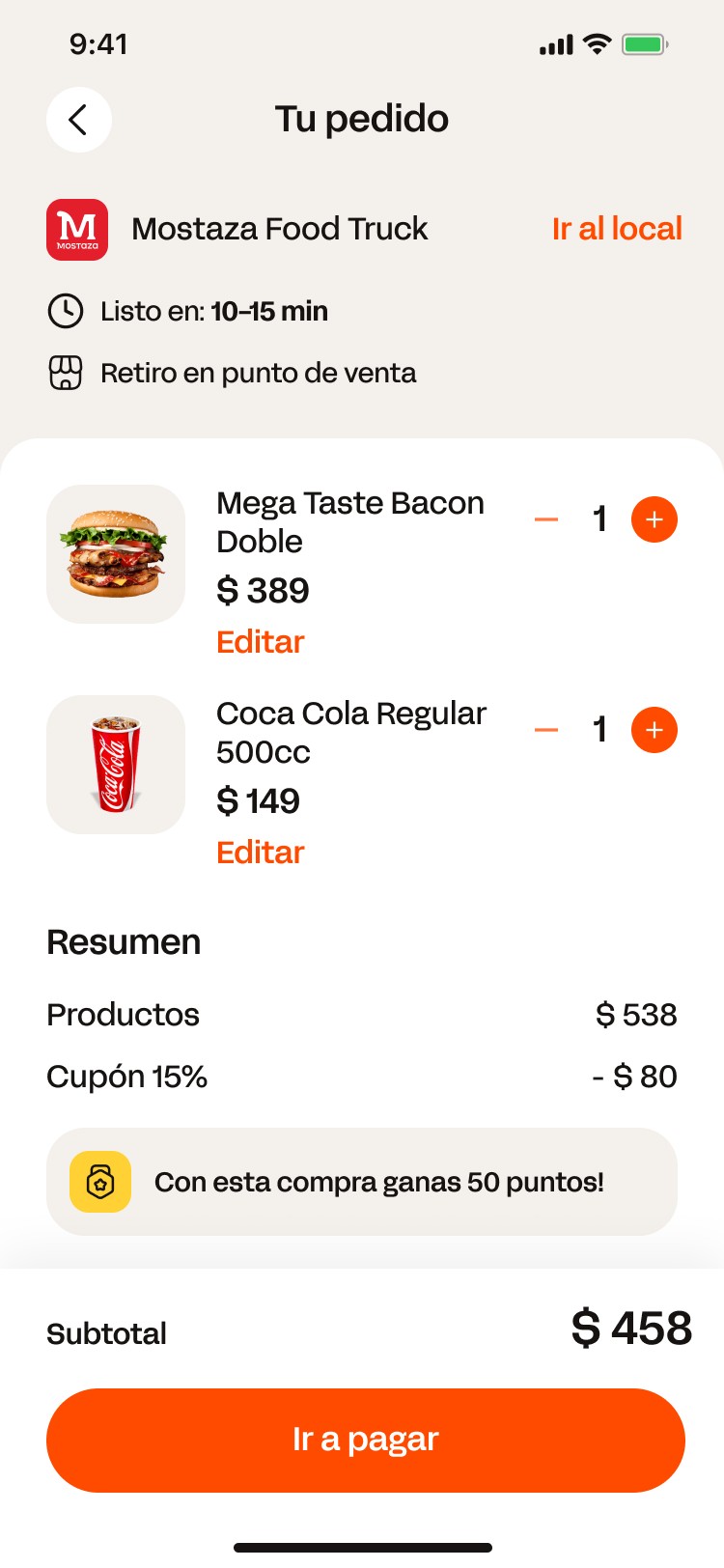Tap the Ir a pagar button

[x=365, y=1440]
